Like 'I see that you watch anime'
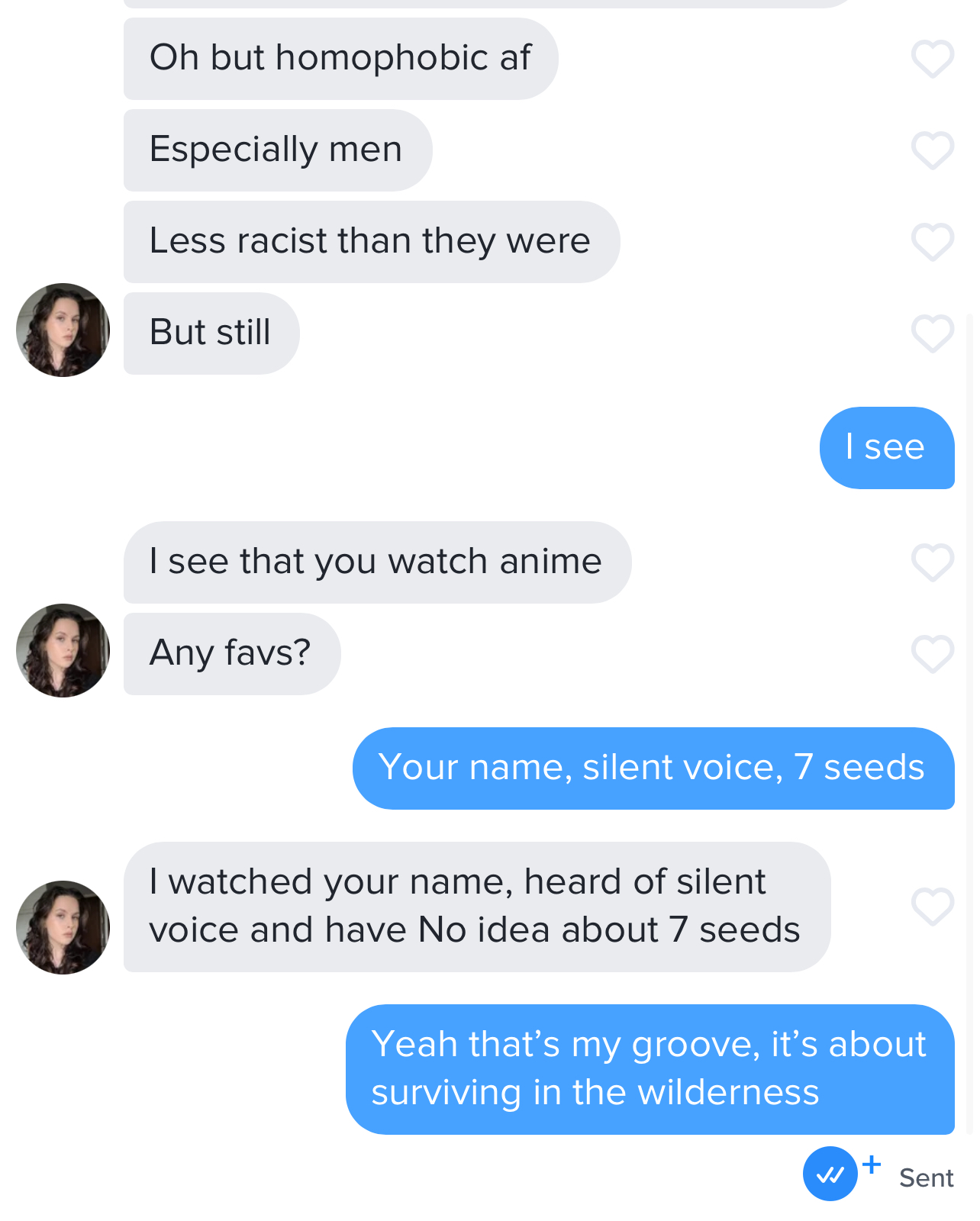This screenshot has height=1221, width=980. tap(932, 562)
